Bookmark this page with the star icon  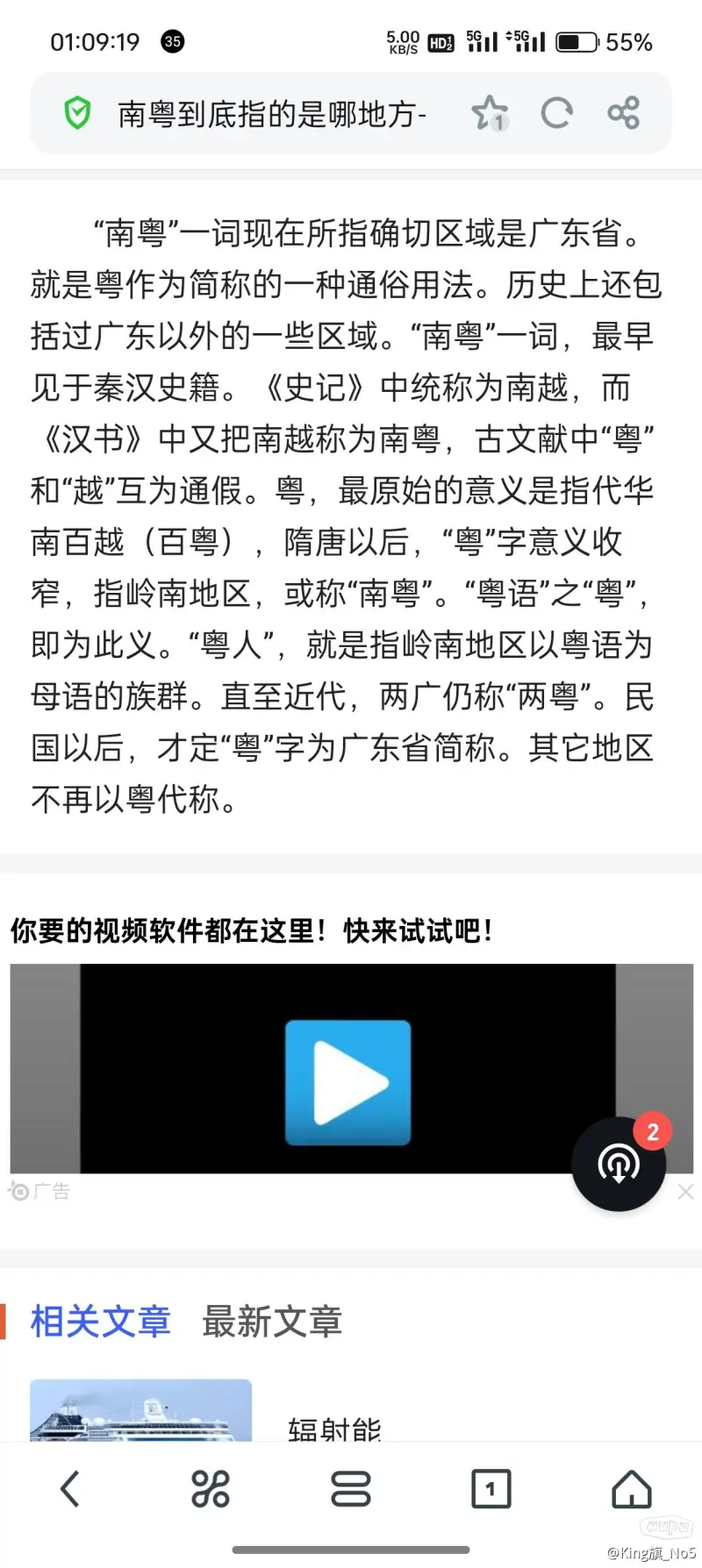[489, 113]
